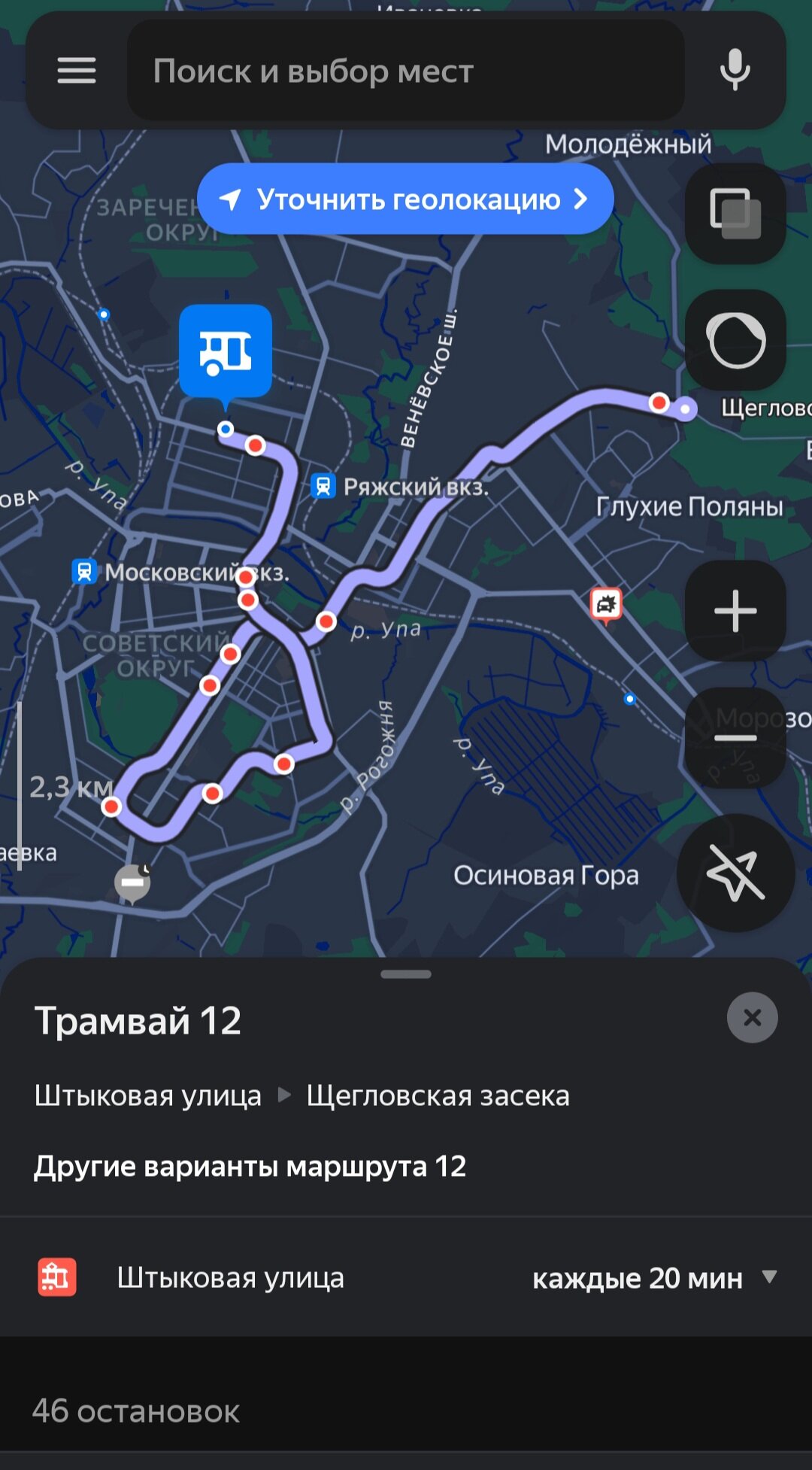Open the Штыковая улица stop row
Screen dimensions: 812x1470
tap(230, 1277)
